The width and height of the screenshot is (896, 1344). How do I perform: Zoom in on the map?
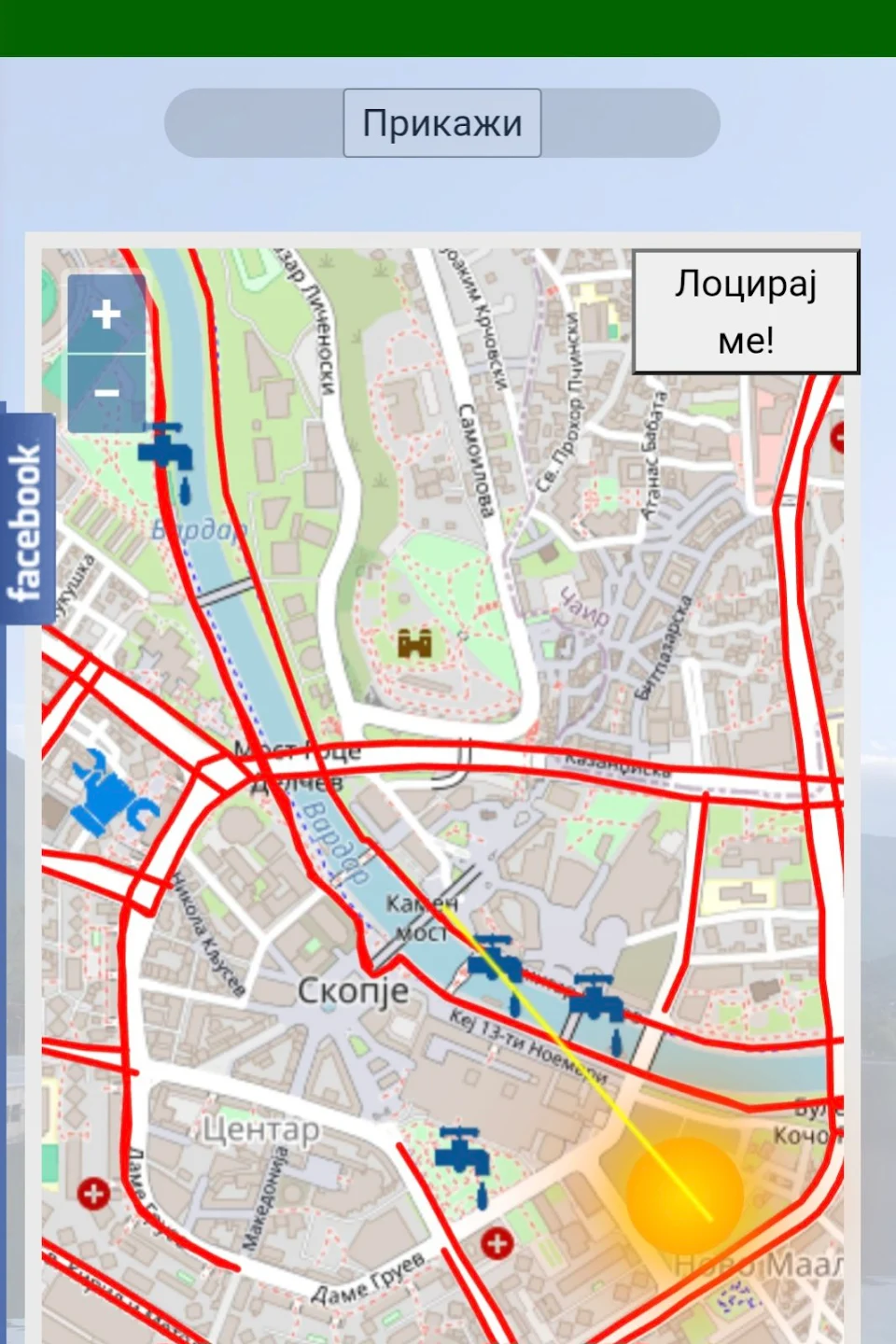pos(106,314)
